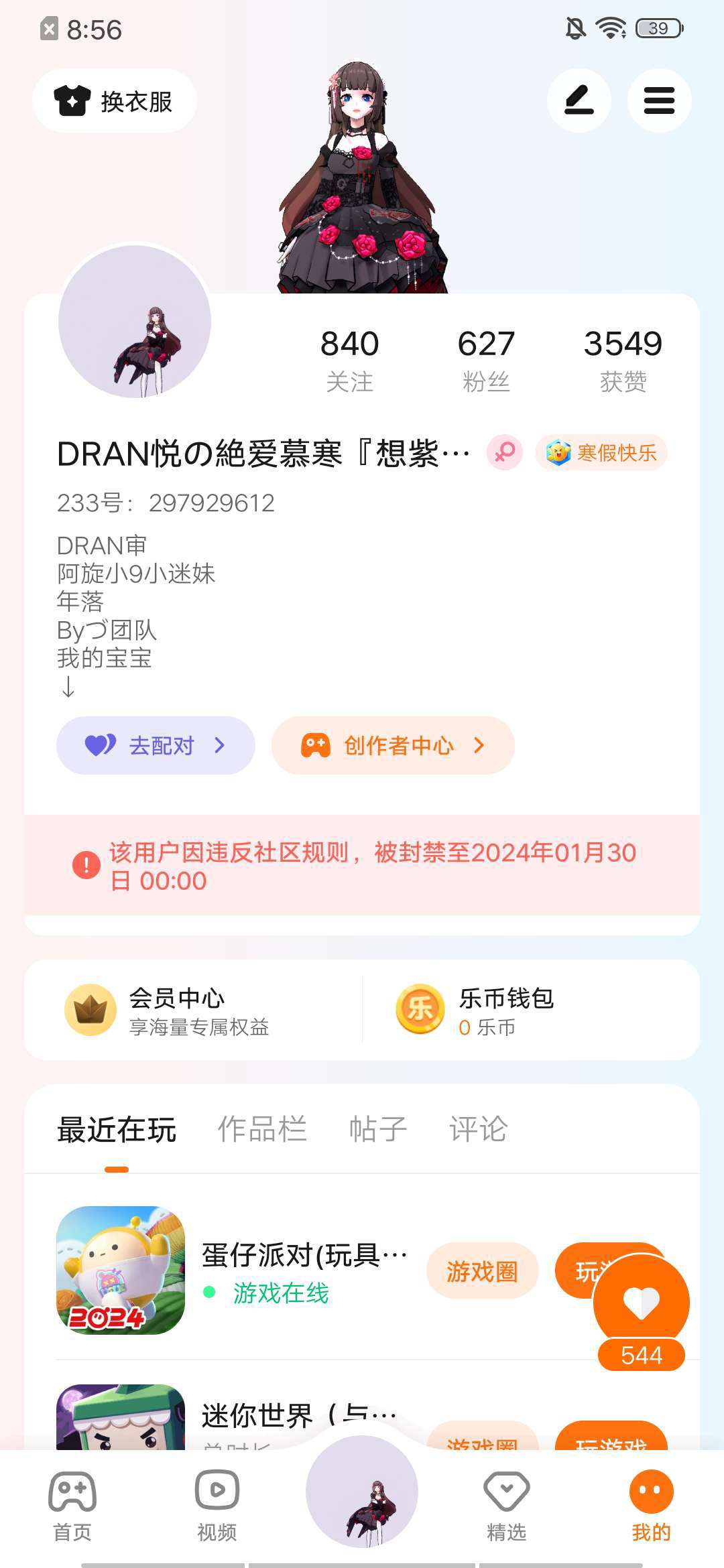This screenshot has width=724, height=1568.
Task: Switch to the 帖子 tab
Action: 378,1130
